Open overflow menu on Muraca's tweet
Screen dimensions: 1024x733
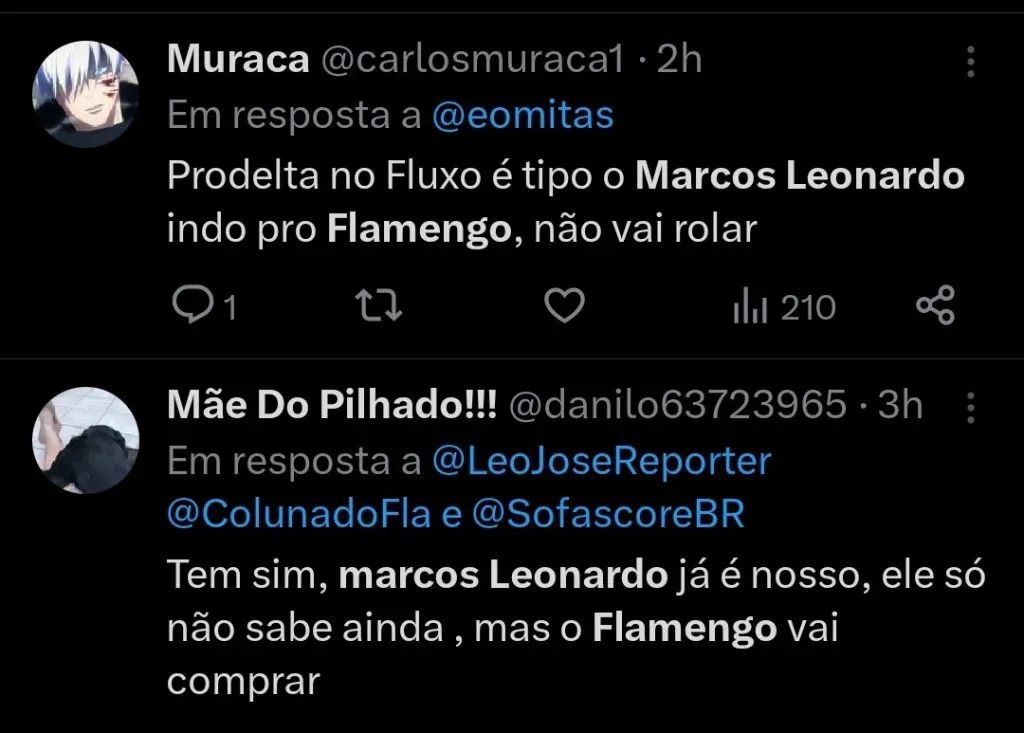(x=971, y=62)
